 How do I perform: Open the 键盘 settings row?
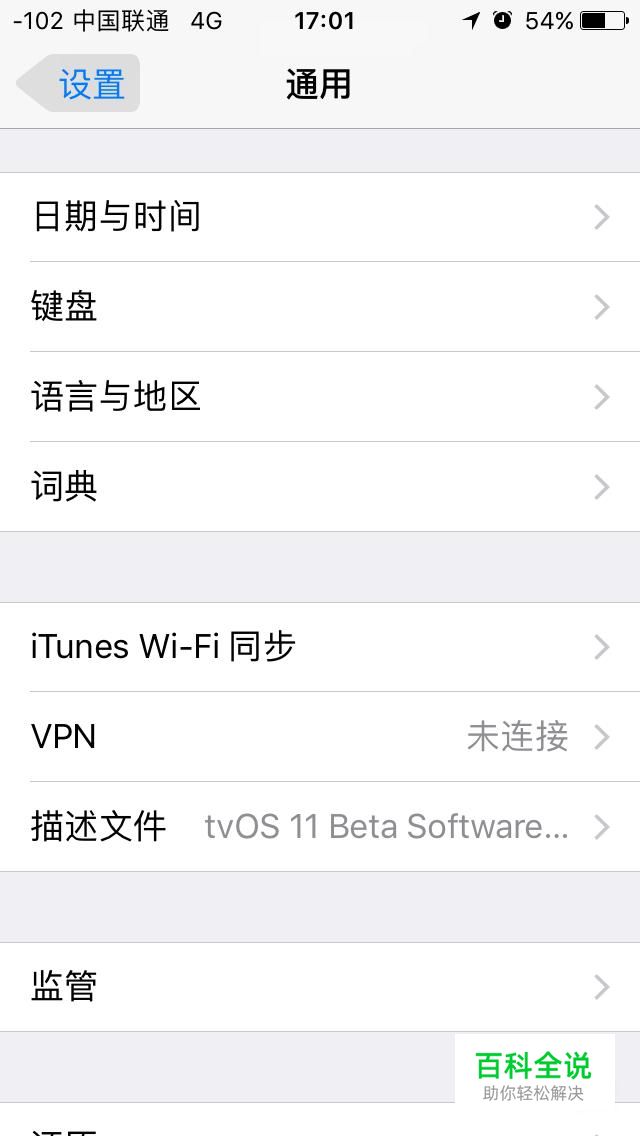[320, 307]
